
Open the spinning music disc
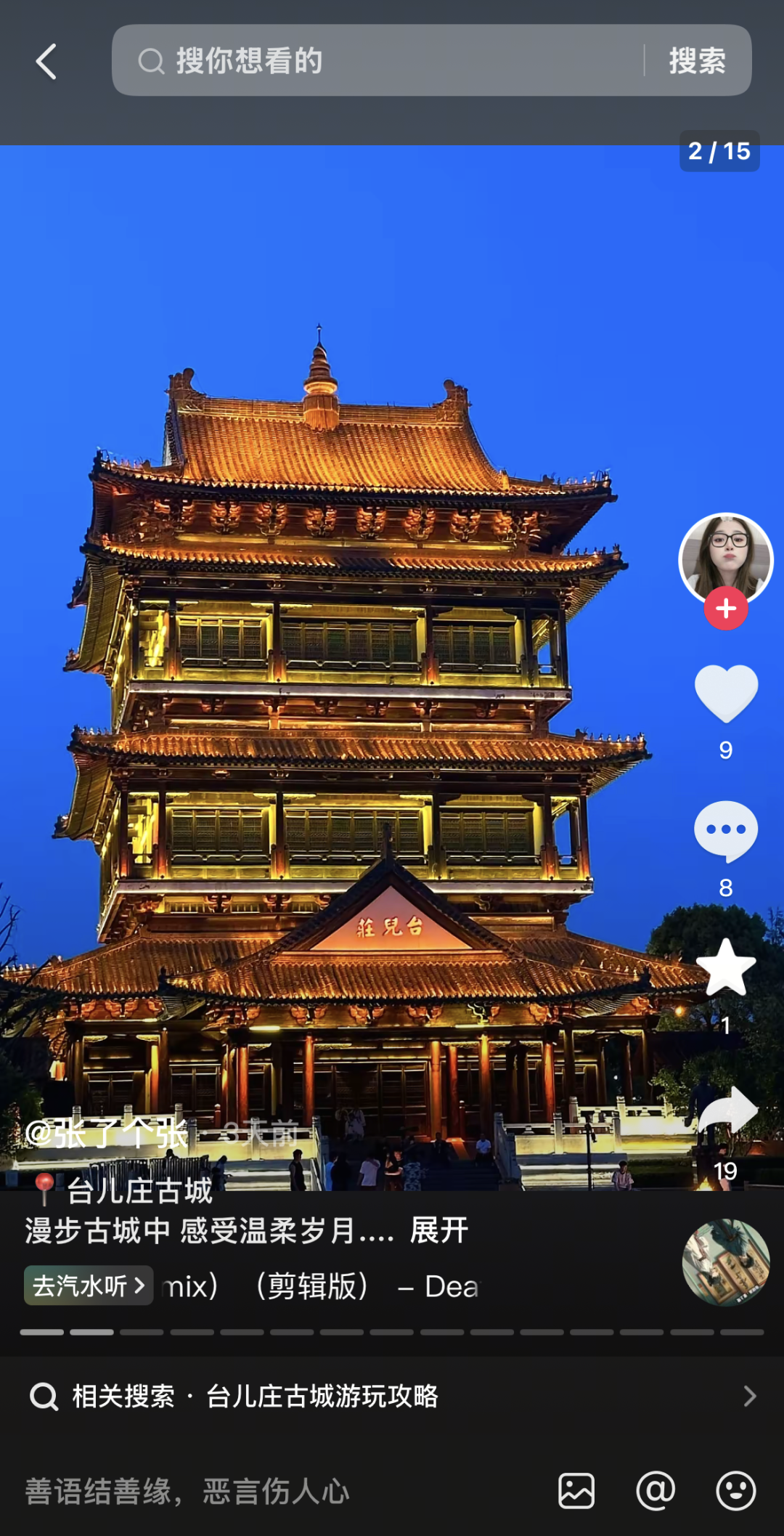pos(726,1262)
